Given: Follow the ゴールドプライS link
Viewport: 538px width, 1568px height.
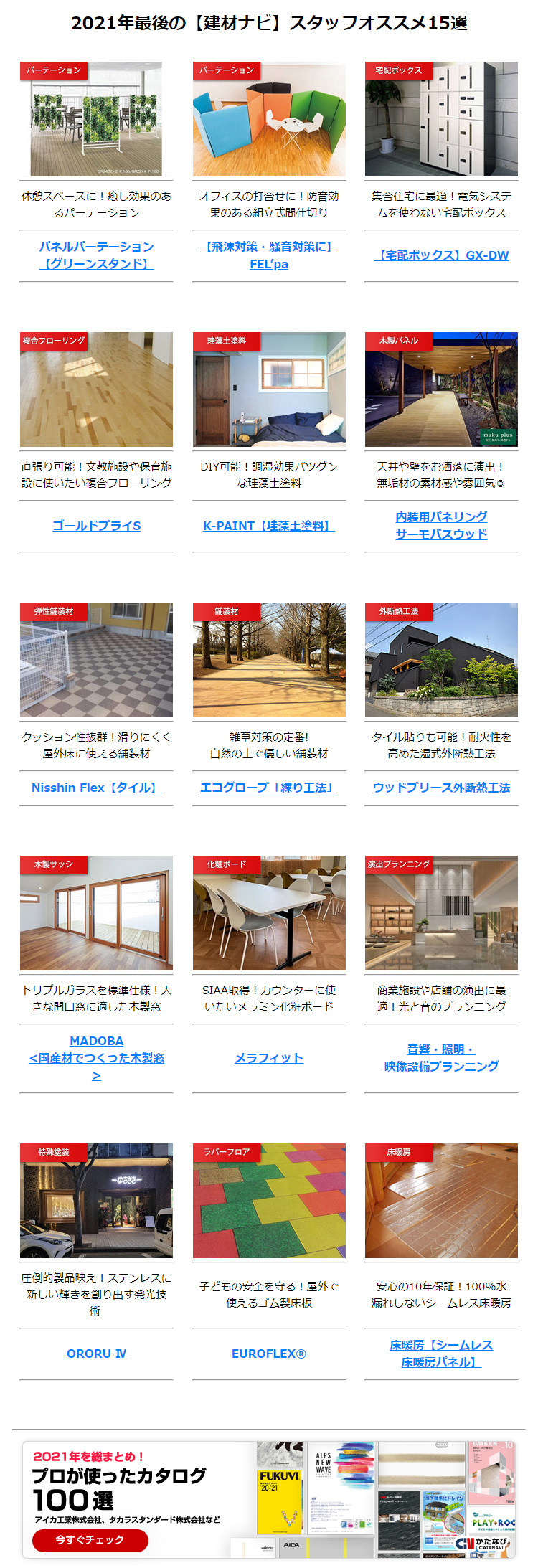Looking at the screenshot, I should coord(96,526).
